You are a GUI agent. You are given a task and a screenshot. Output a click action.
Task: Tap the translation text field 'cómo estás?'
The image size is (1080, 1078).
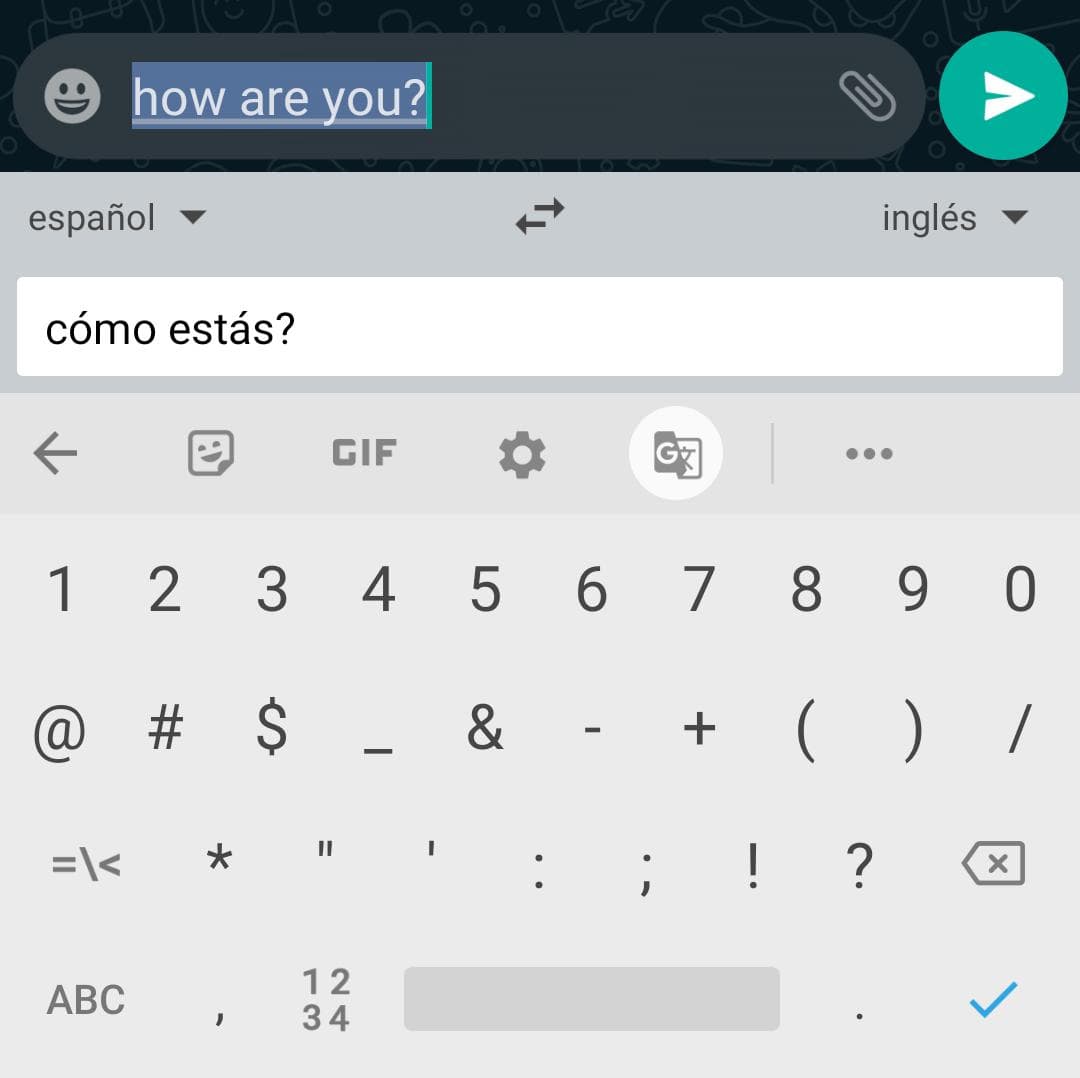coord(540,328)
